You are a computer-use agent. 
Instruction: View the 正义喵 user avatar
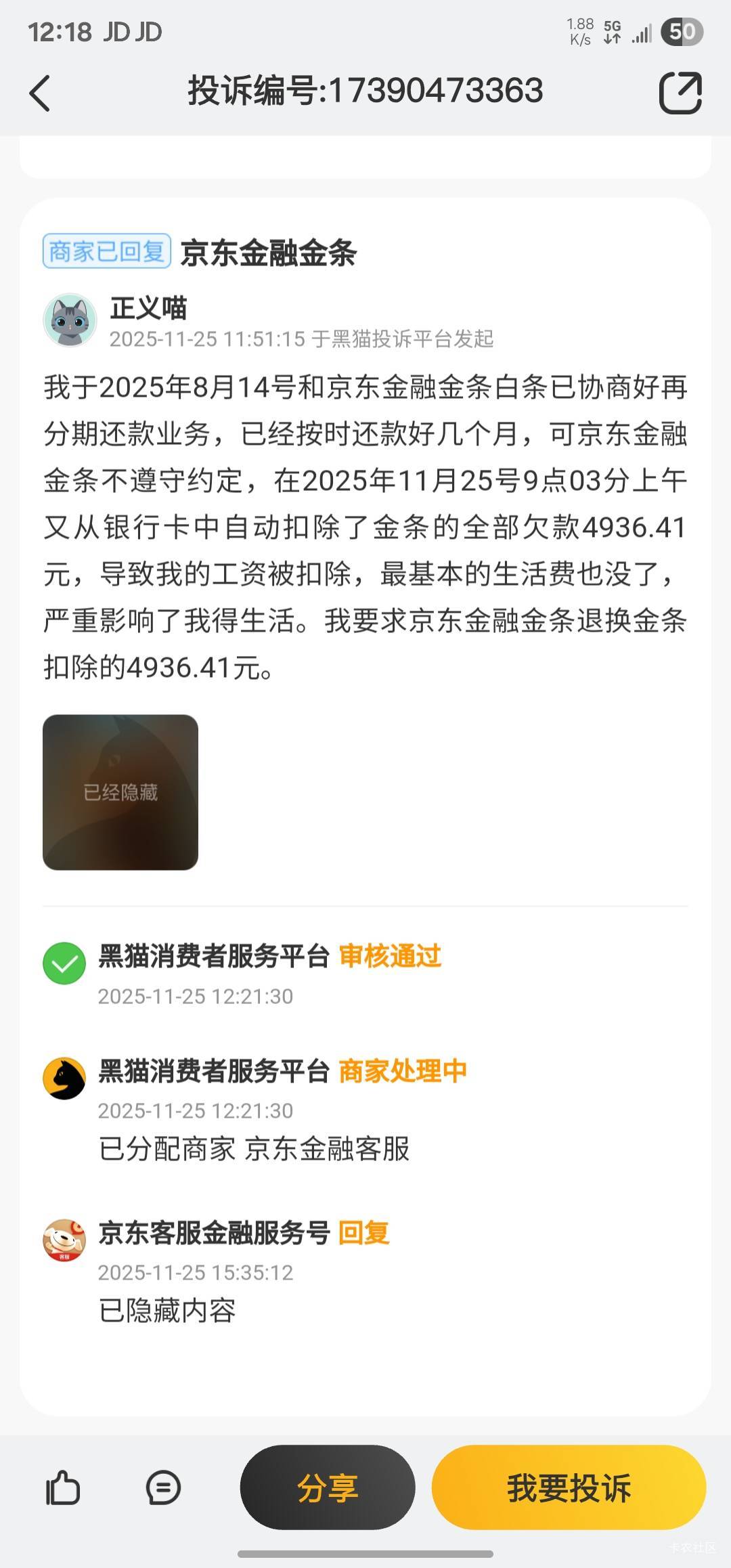70,320
